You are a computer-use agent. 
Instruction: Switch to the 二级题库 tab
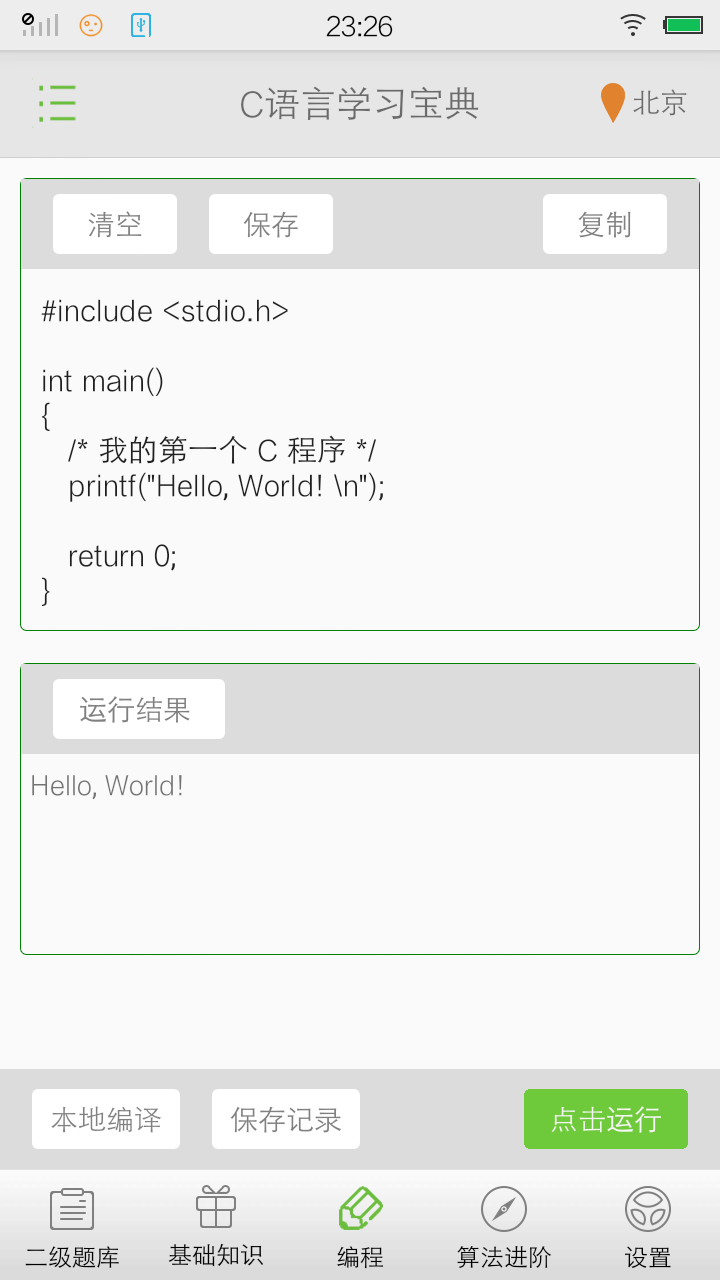coord(71,1225)
